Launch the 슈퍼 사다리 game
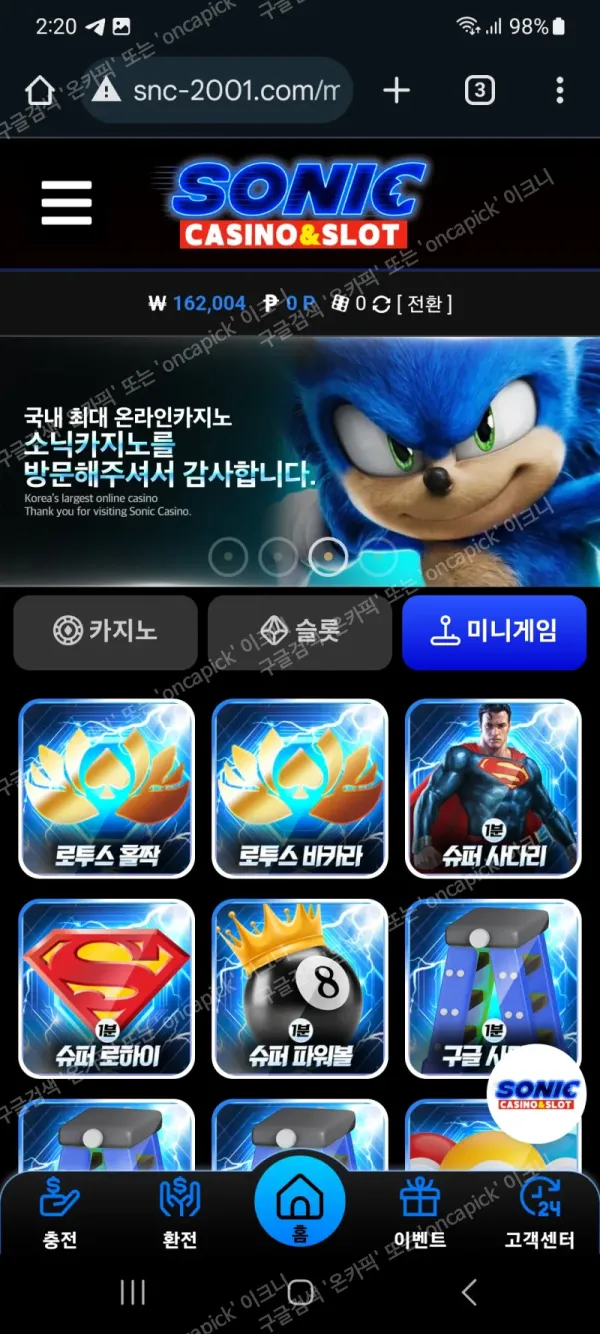Image resolution: width=600 pixels, height=1334 pixels. 493,788
